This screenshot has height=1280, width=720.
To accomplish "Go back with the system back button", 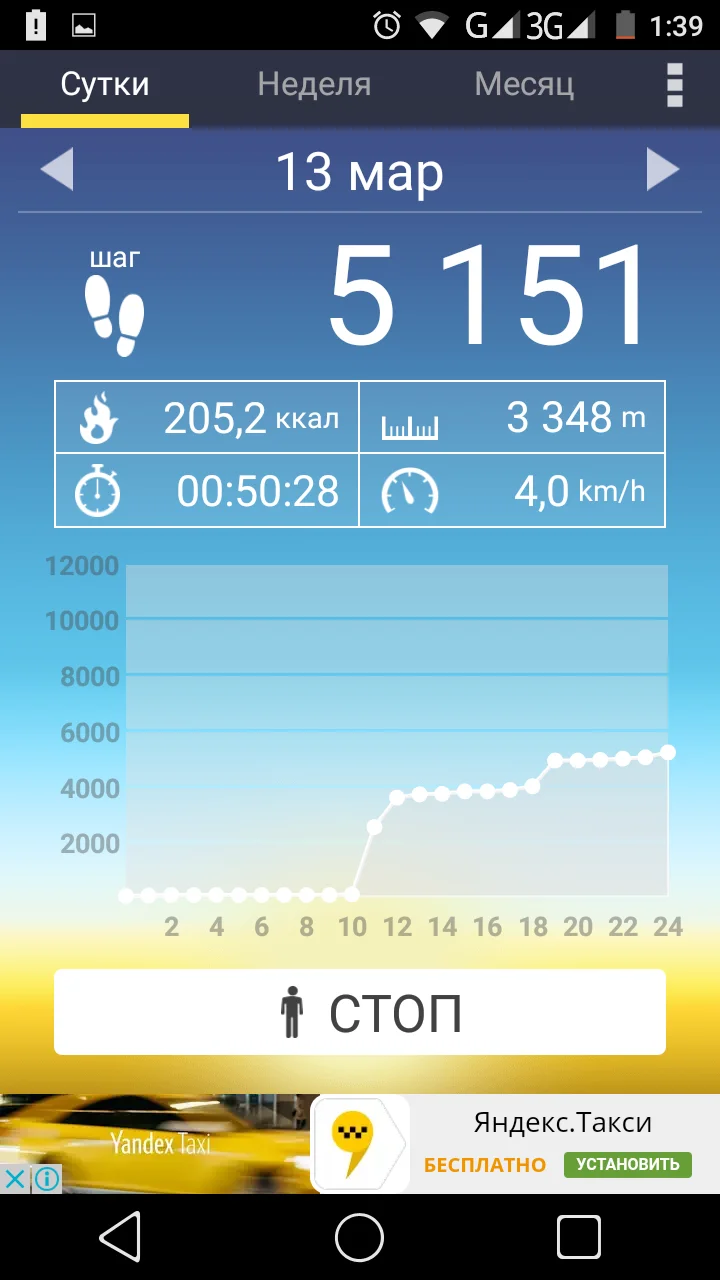I will pos(120,1238).
